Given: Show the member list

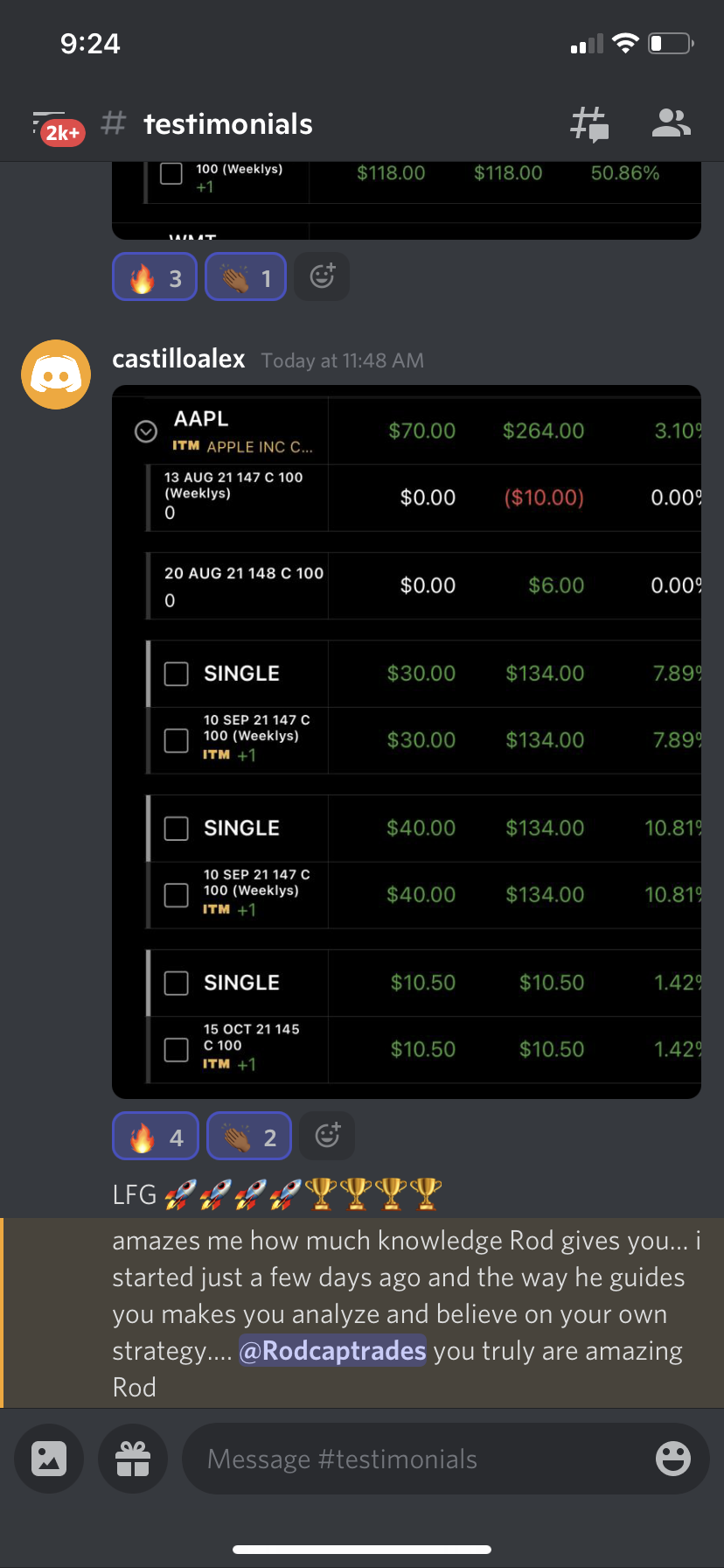Looking at the screenshot, I should coord(671,124).
